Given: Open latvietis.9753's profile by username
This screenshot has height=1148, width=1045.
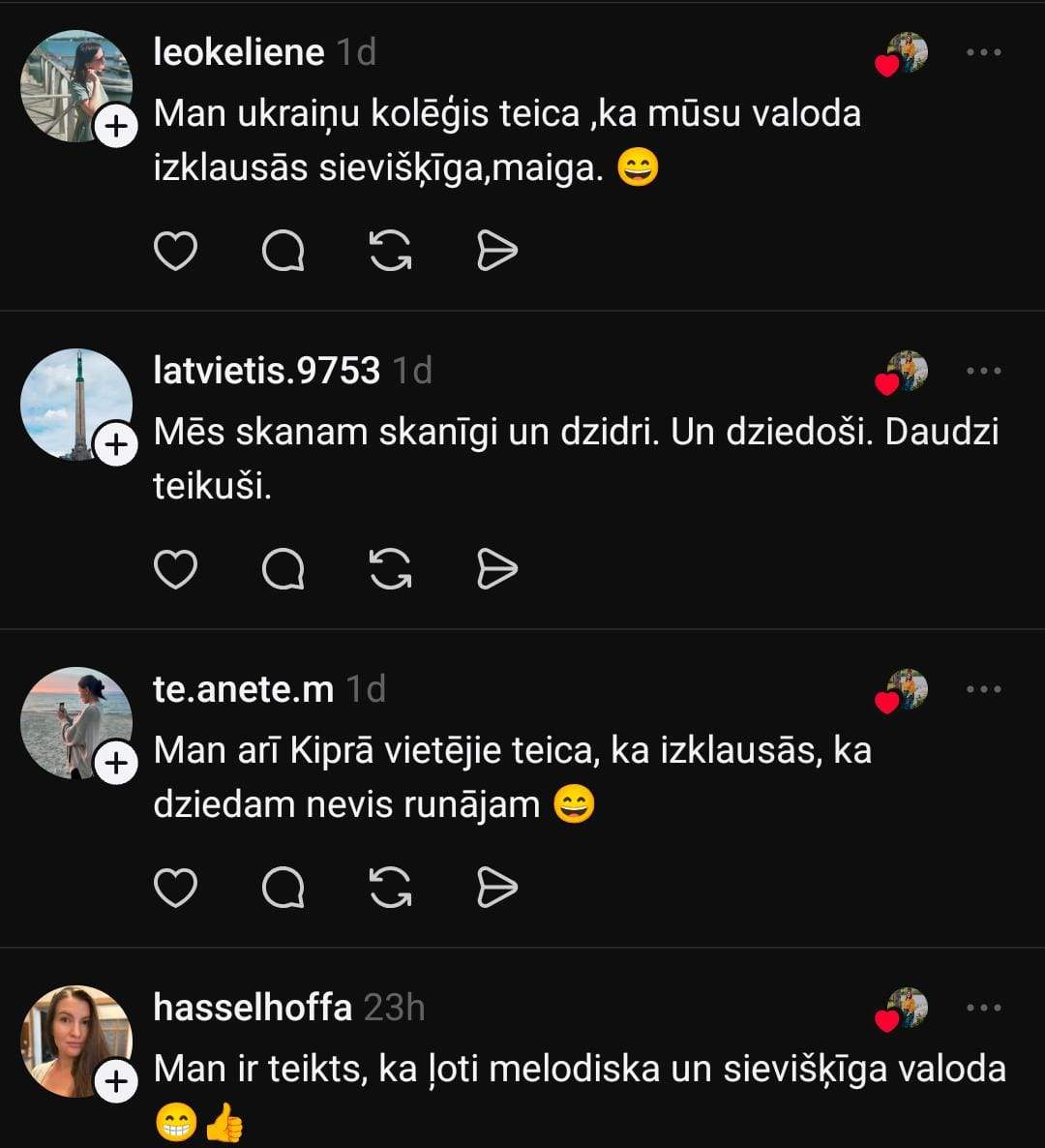Looking at the screenshot, I should tap(266, 371).
